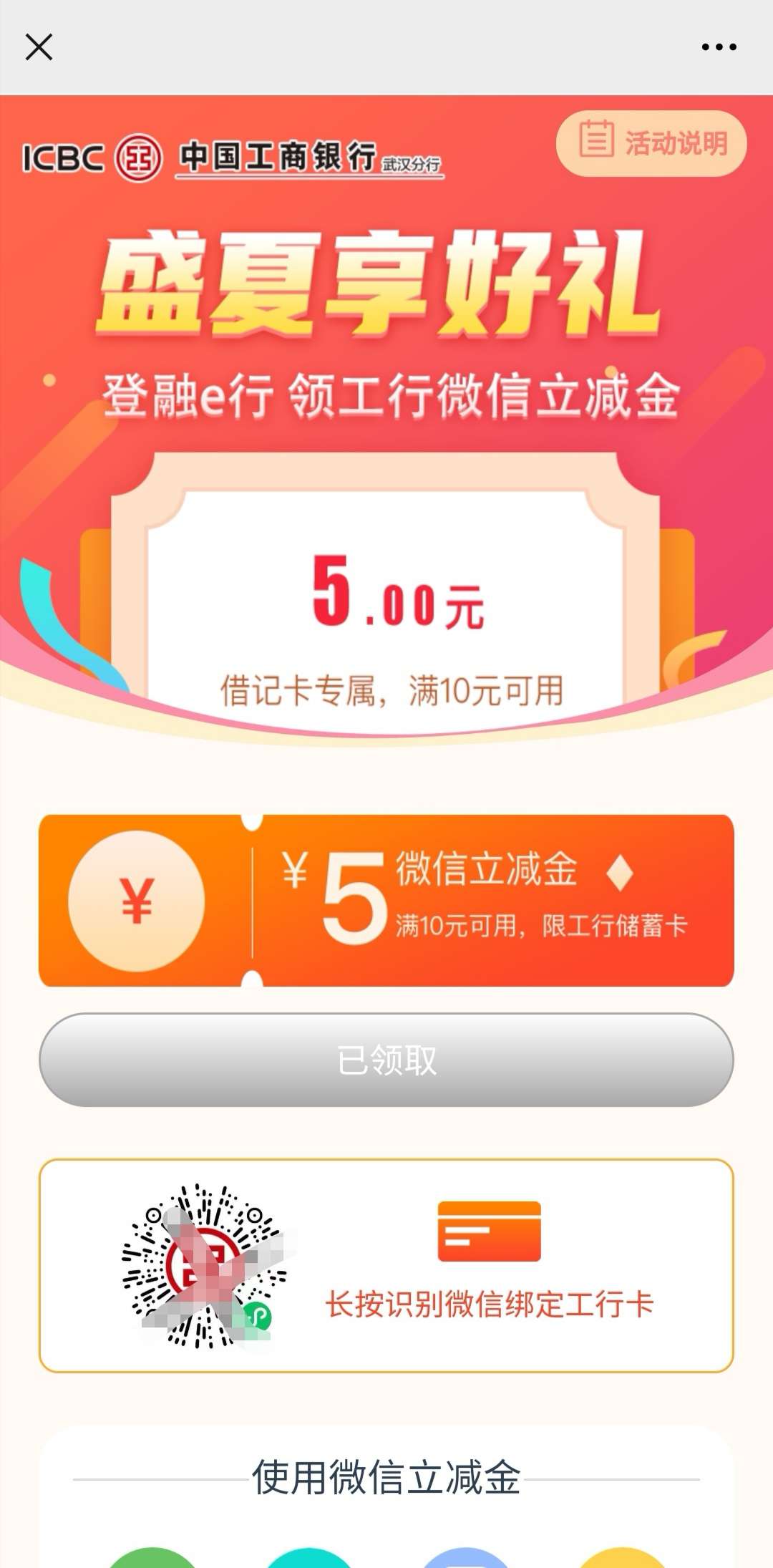Open 活动说明 activity rules

click(651, 143)
